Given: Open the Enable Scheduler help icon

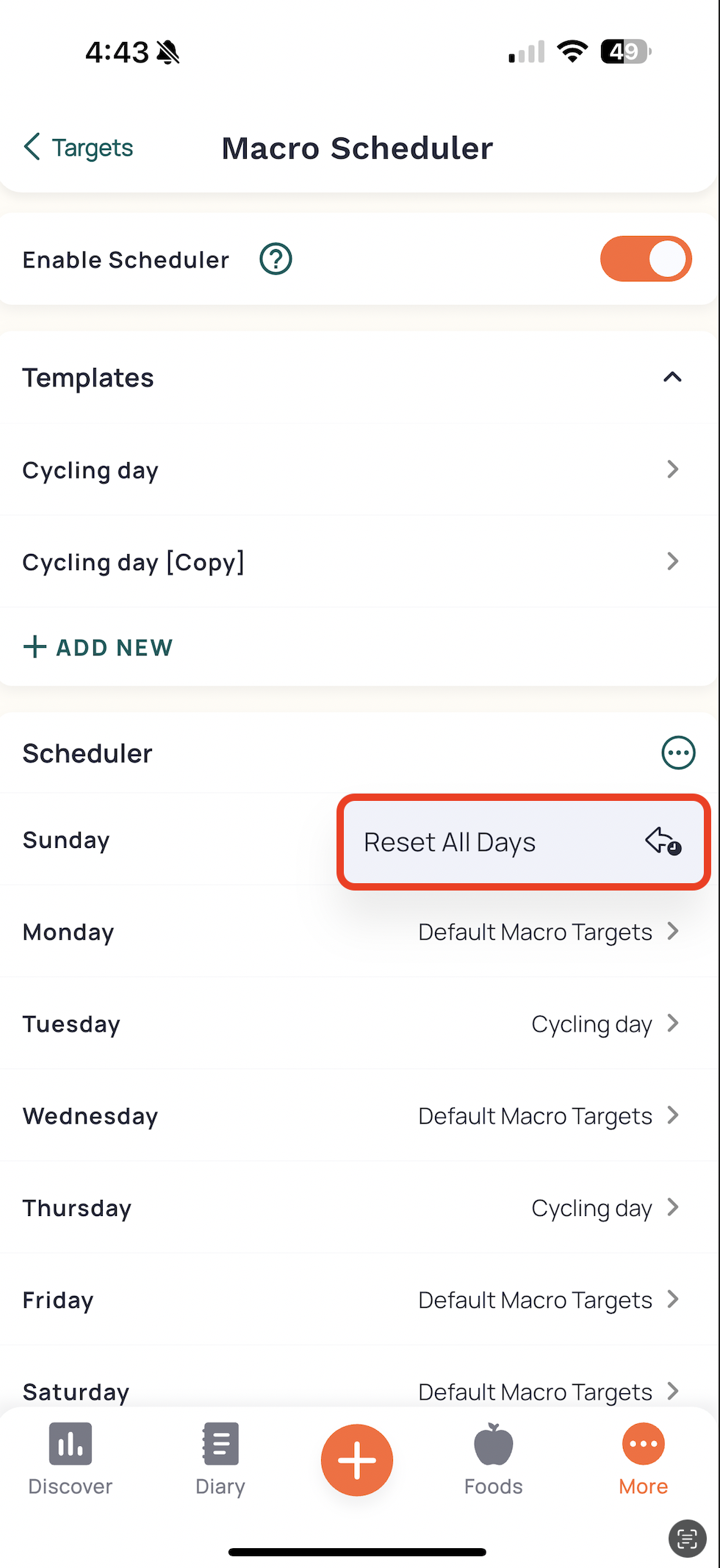Looking at the screenshot, I should click(x=276, y=259).
